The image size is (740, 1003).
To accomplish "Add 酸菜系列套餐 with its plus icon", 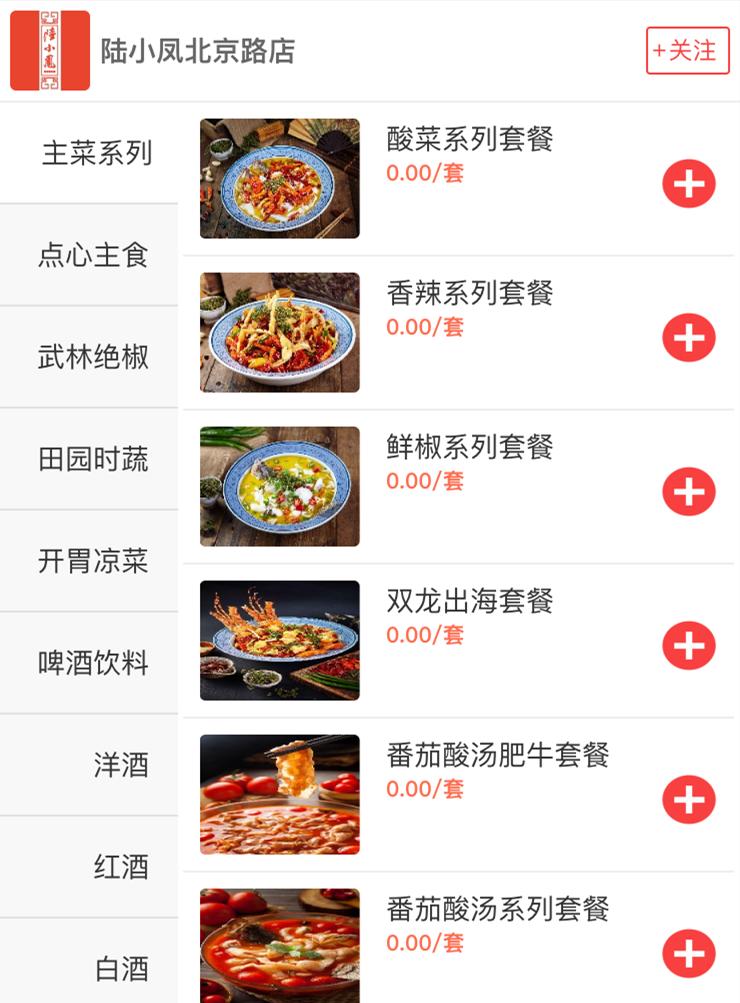I will [x=688, y=184].
